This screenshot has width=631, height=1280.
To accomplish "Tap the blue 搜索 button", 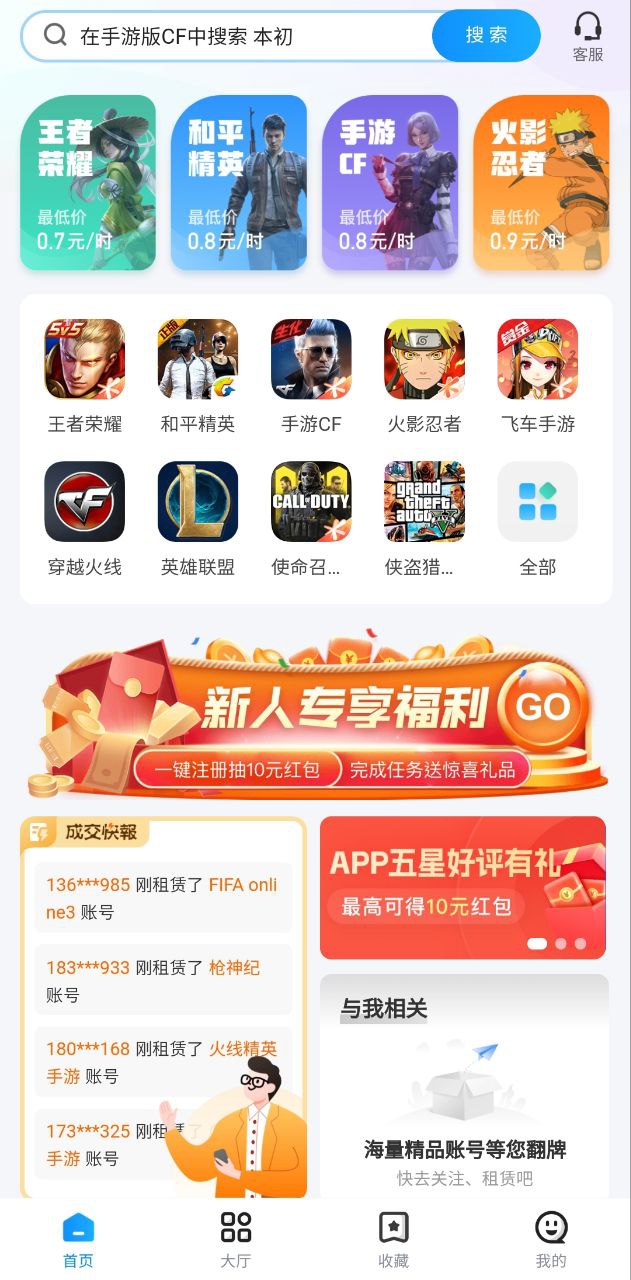I will click(486, 36).
